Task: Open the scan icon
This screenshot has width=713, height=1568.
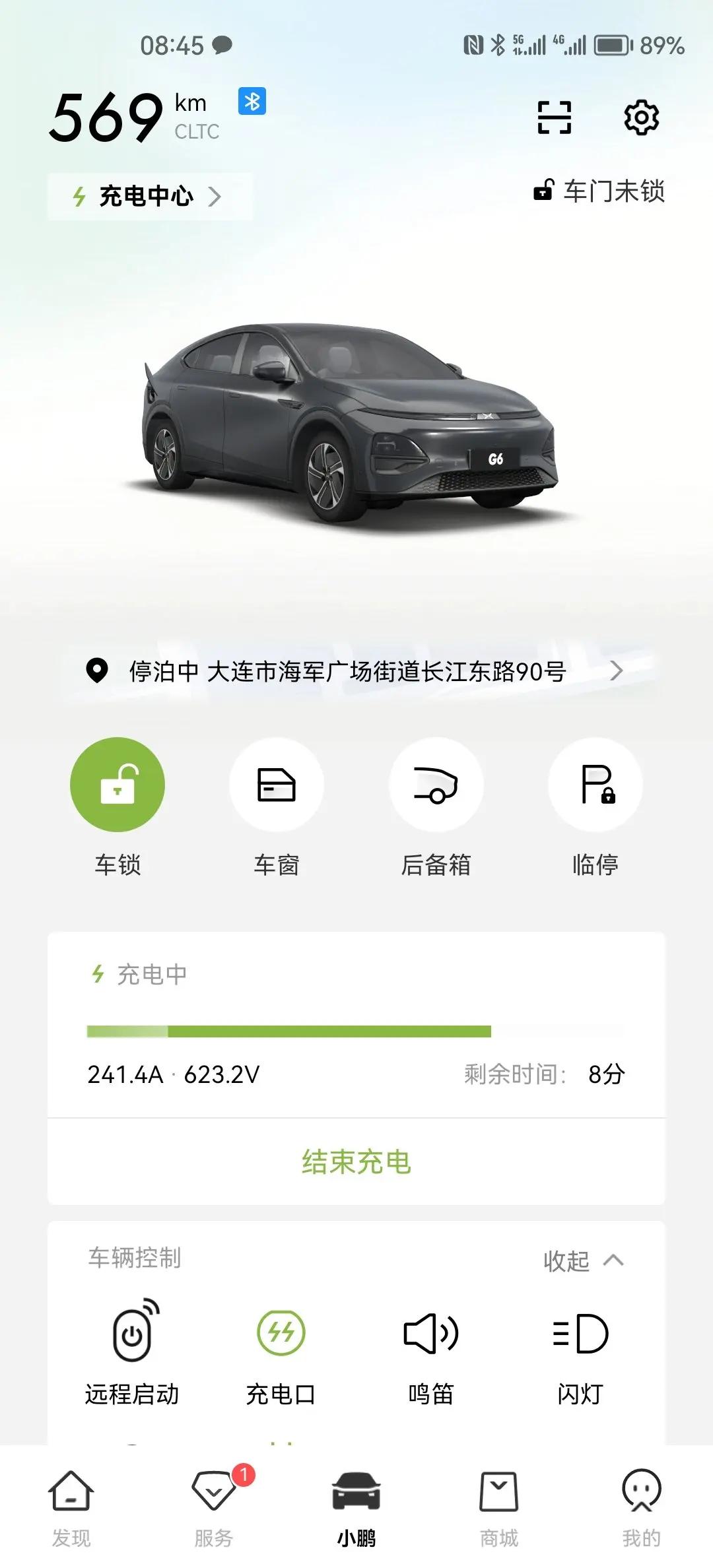Action: pyautogui.click(x=554, y=117)
